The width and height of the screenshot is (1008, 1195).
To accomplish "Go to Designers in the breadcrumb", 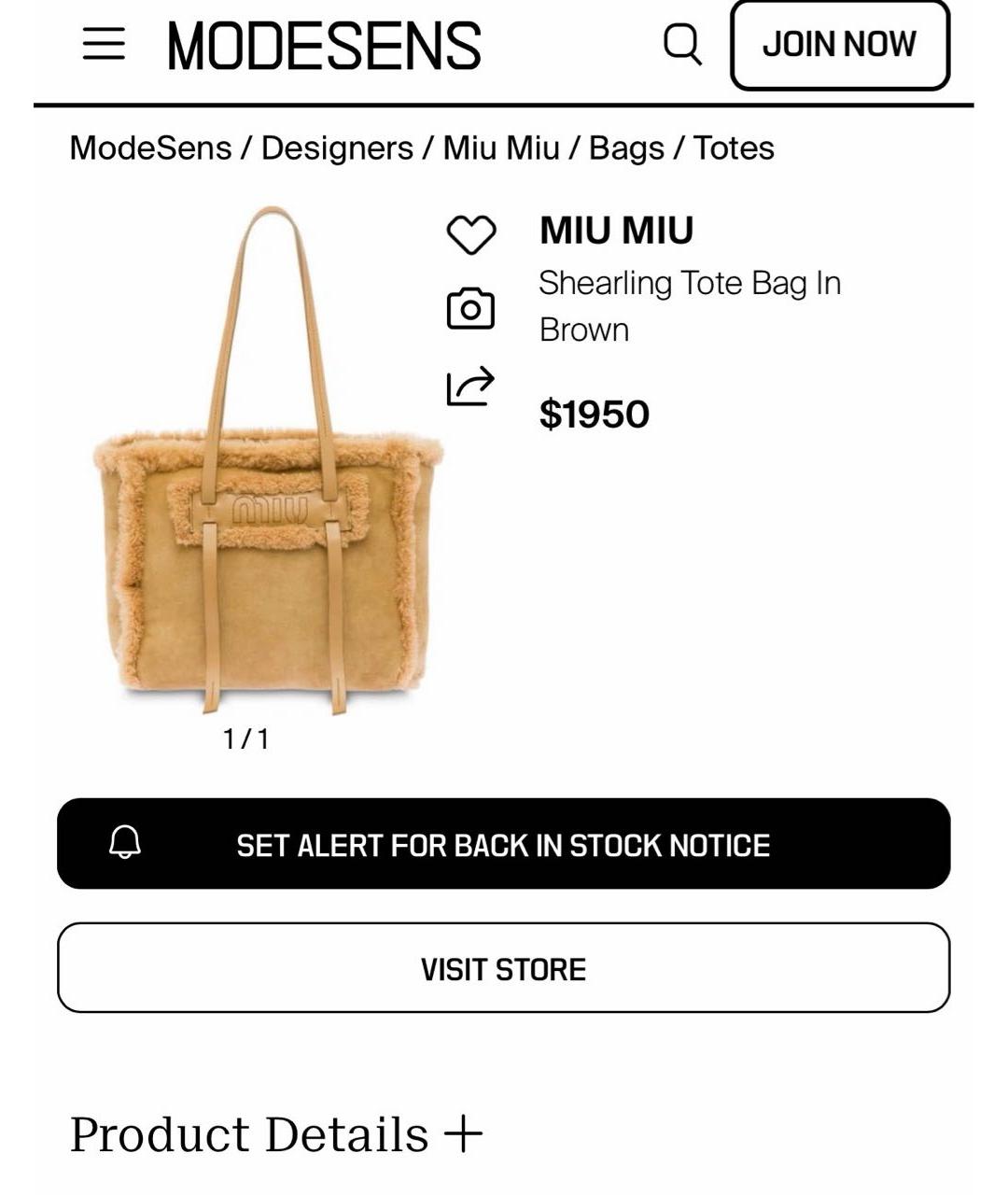I will click(336, 148).
